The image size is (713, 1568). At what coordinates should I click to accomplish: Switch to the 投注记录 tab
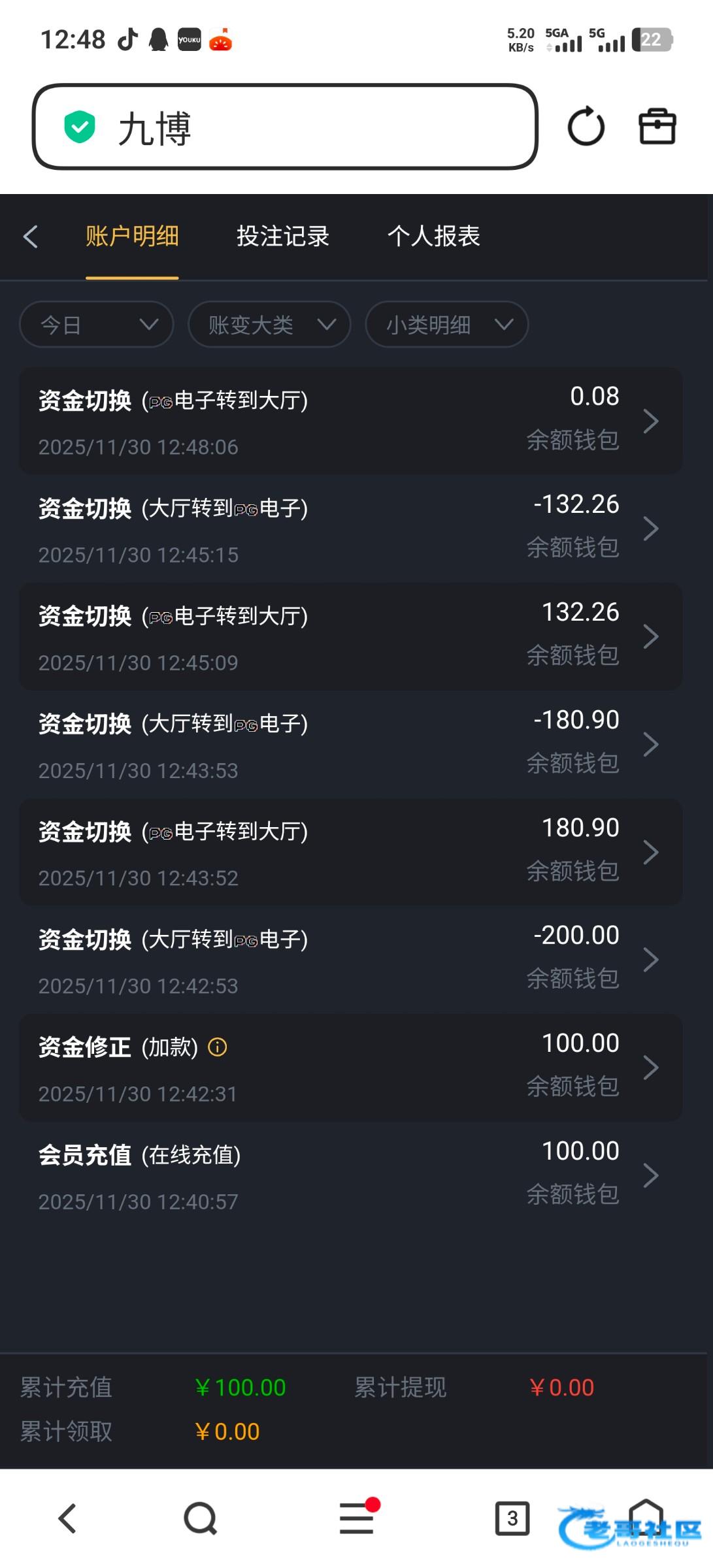283,237
